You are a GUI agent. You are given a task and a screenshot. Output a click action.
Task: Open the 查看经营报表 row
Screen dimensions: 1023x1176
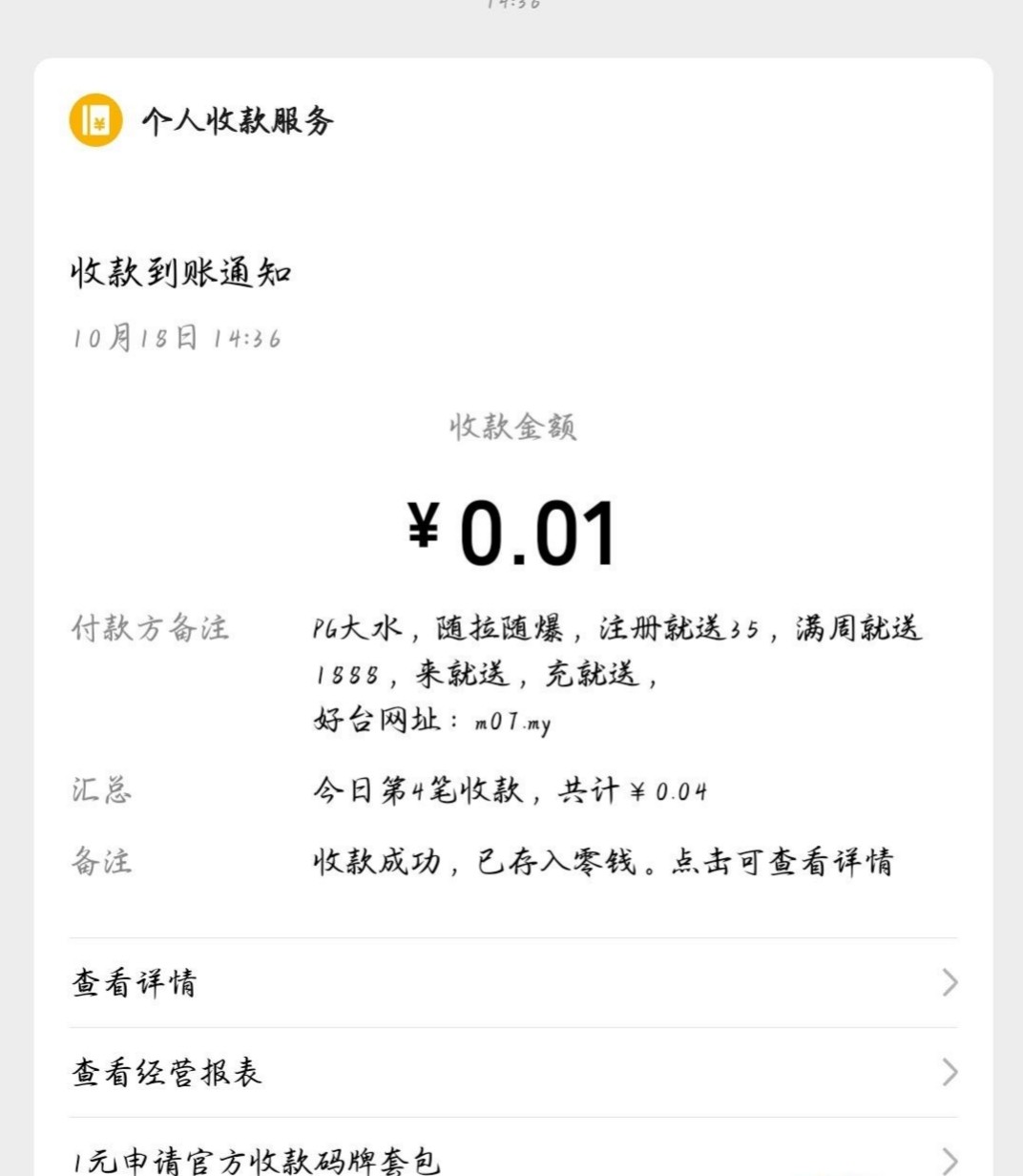[x=512, y=1072]
